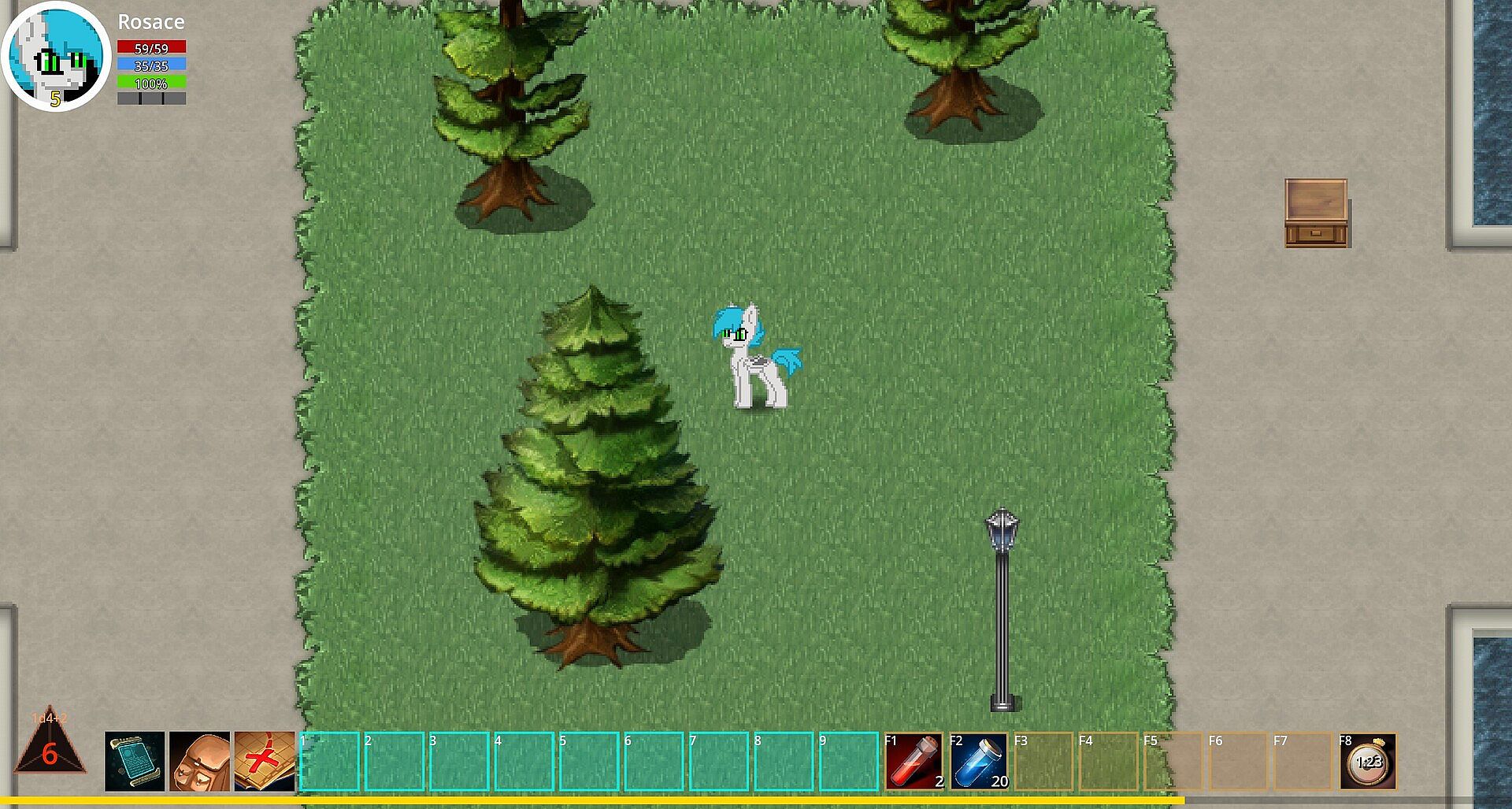Open the treasure map

[265, 761]
